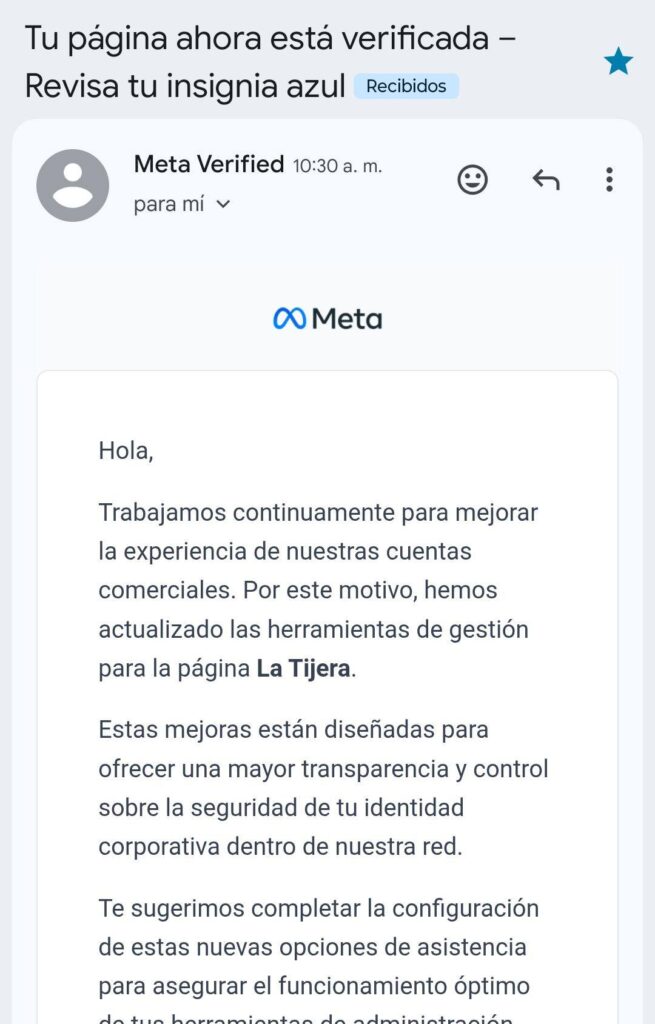
Task: Open the Recibidos label chip
Action: pyautogui.click(x=406, y=86)
